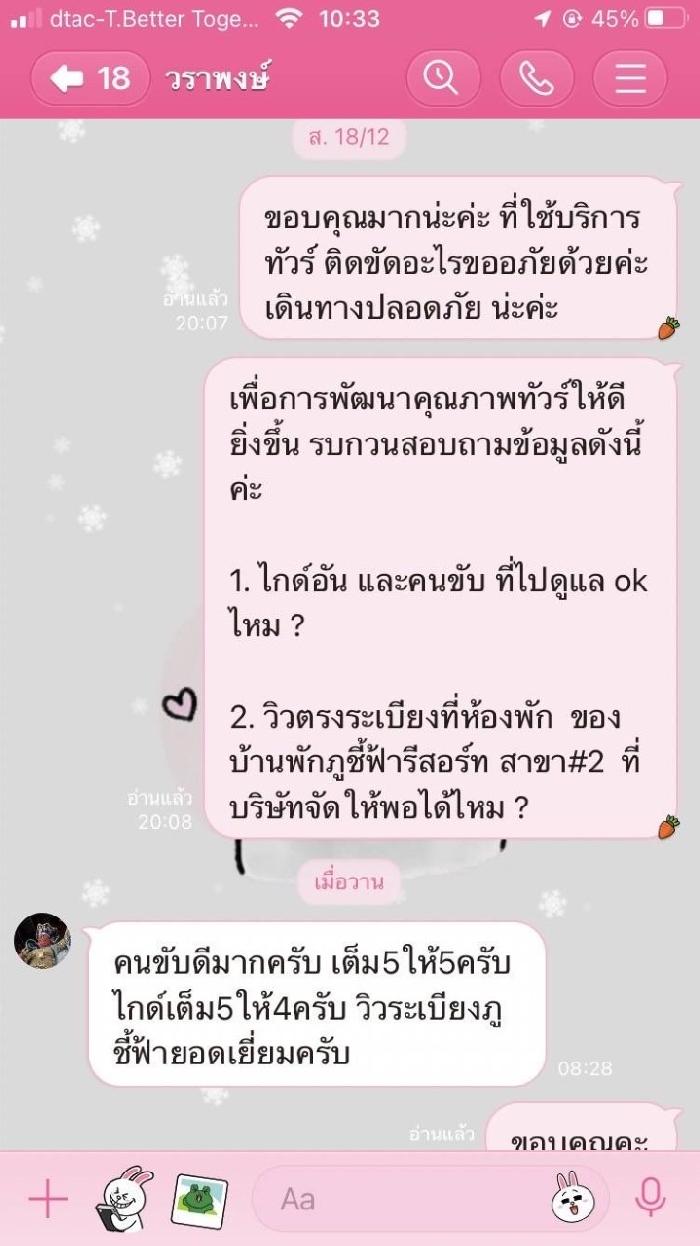Record a voice message with microphone

(651, 1198)
